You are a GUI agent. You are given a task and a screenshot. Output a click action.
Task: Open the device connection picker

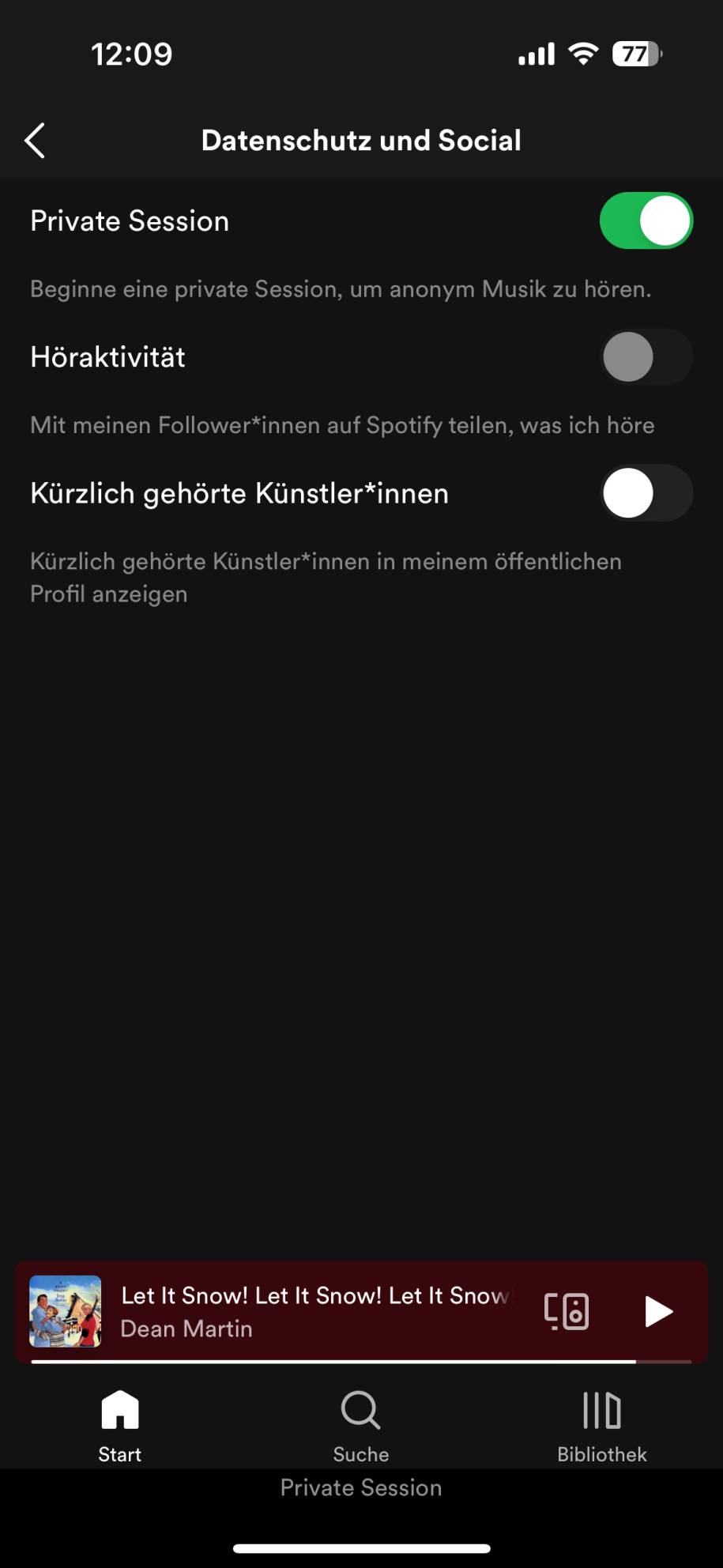click(567, 1312)
